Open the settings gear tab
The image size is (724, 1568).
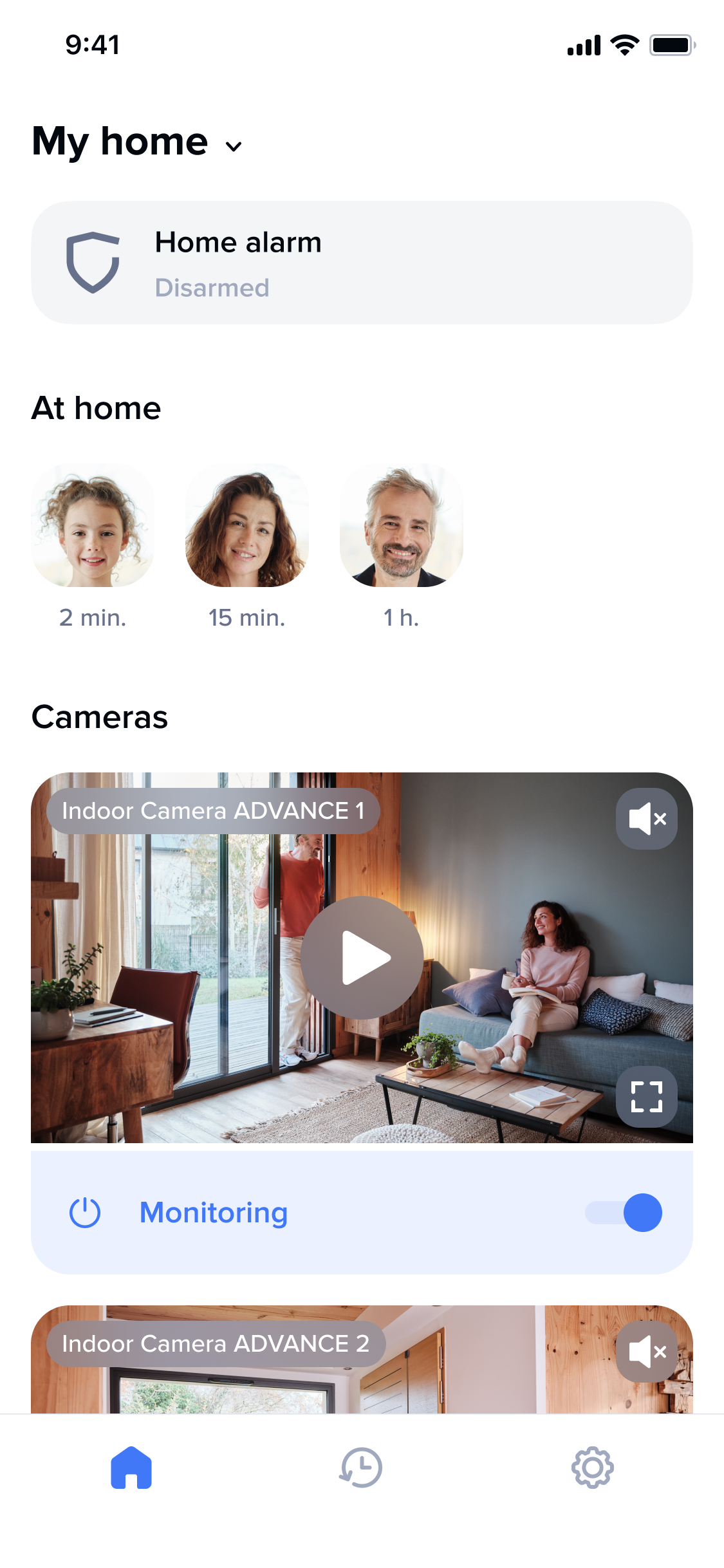tap(592, 1468)
